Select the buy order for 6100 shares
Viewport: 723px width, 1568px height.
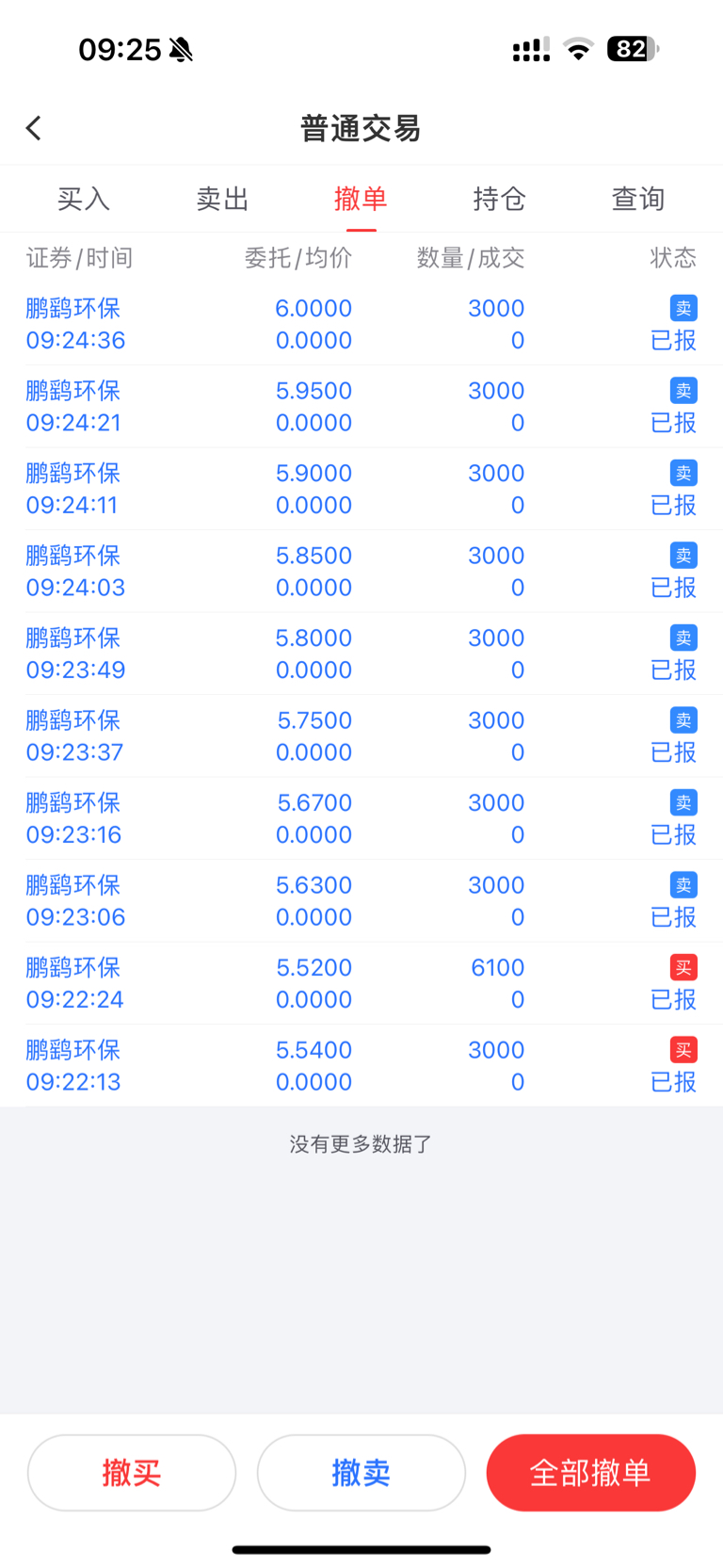(361, 983)
